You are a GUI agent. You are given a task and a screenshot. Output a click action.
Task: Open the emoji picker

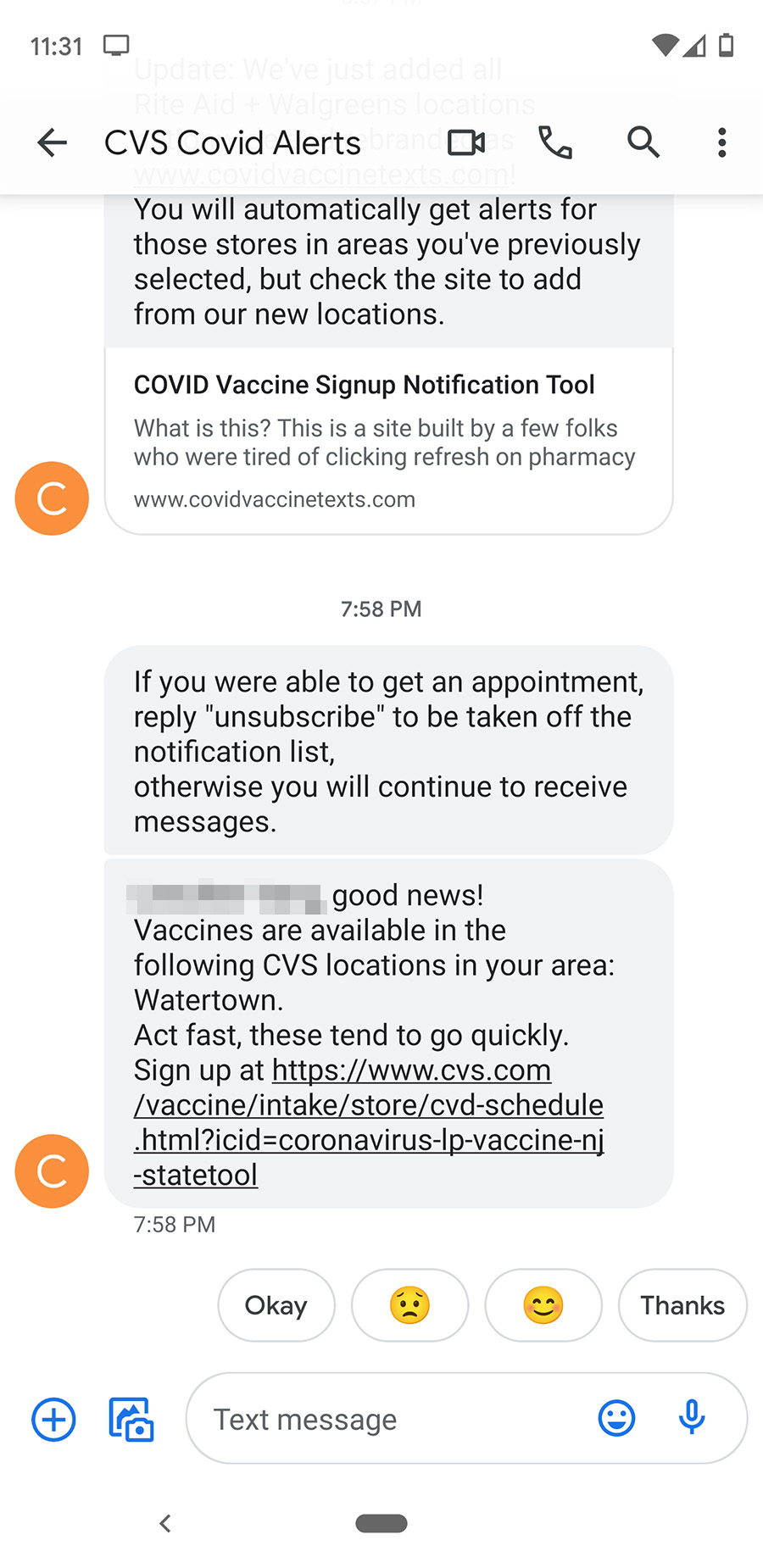click(x=616, y=1418)
